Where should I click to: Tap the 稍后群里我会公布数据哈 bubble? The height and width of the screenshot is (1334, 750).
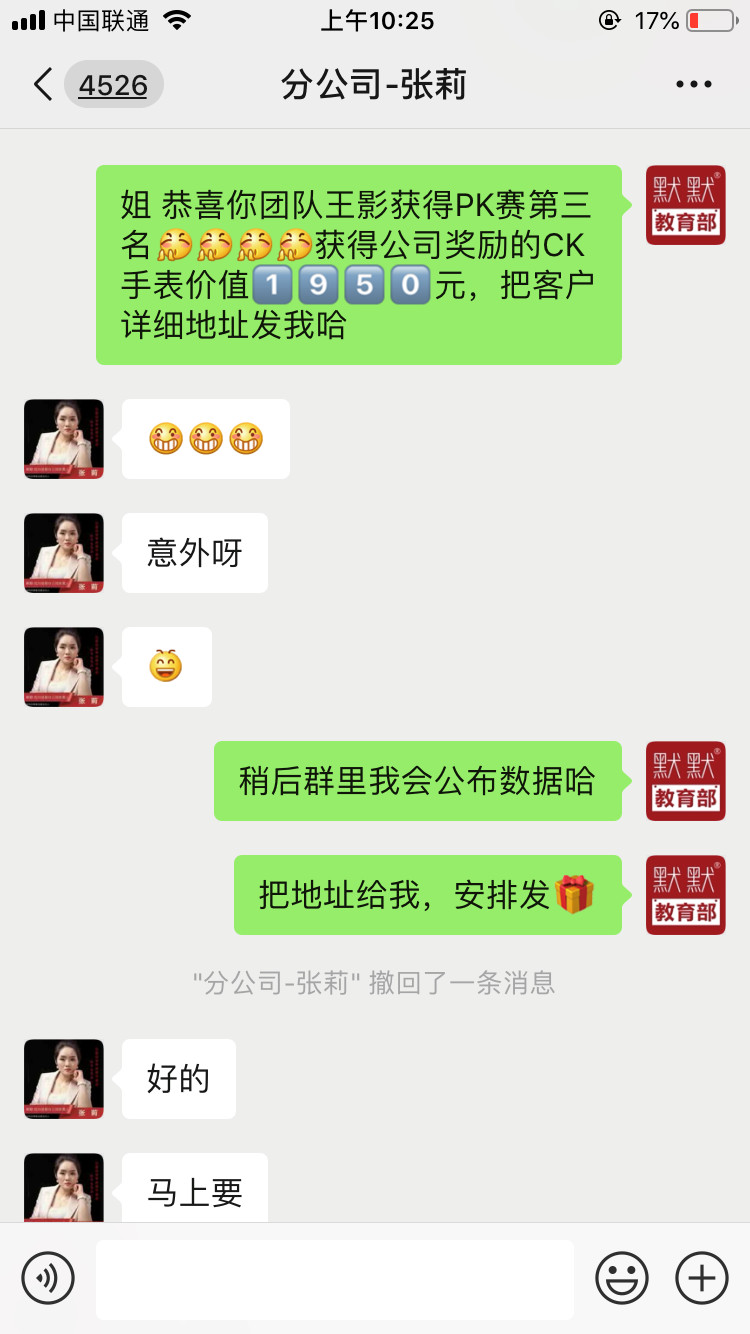tap(418, 781)
